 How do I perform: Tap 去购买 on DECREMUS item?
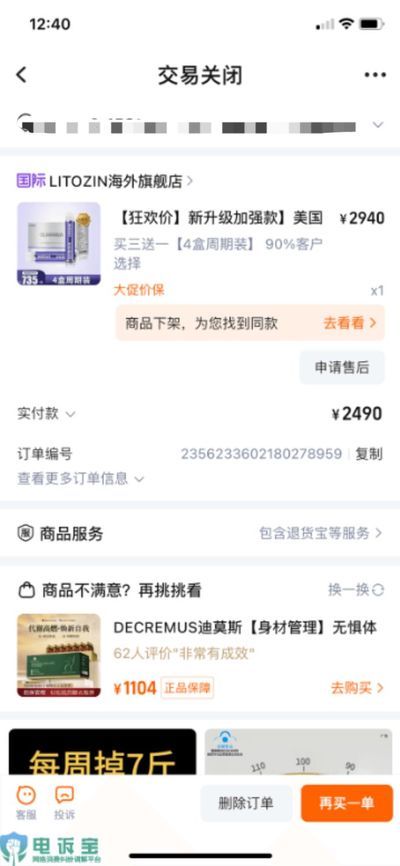tap(357, 688)
